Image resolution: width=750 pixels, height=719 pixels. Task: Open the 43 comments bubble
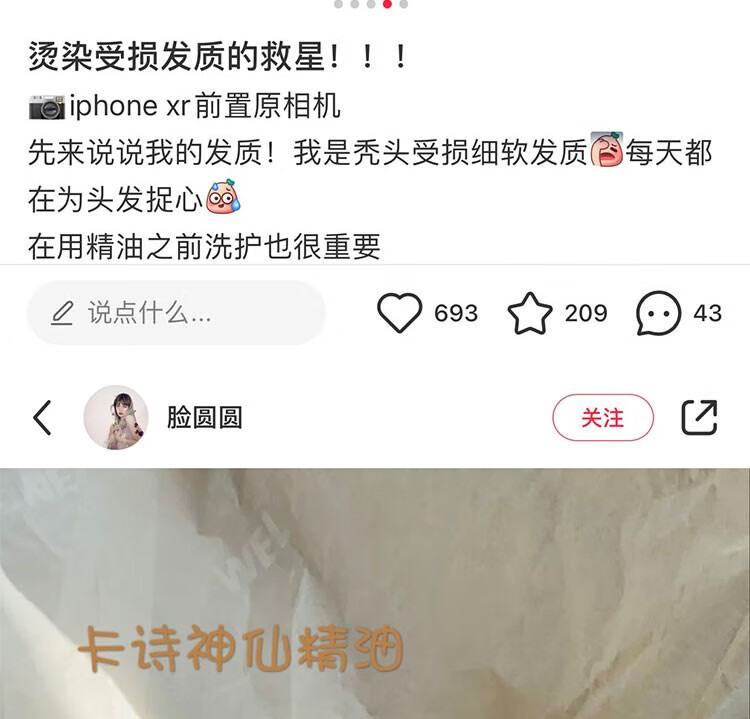658,313
